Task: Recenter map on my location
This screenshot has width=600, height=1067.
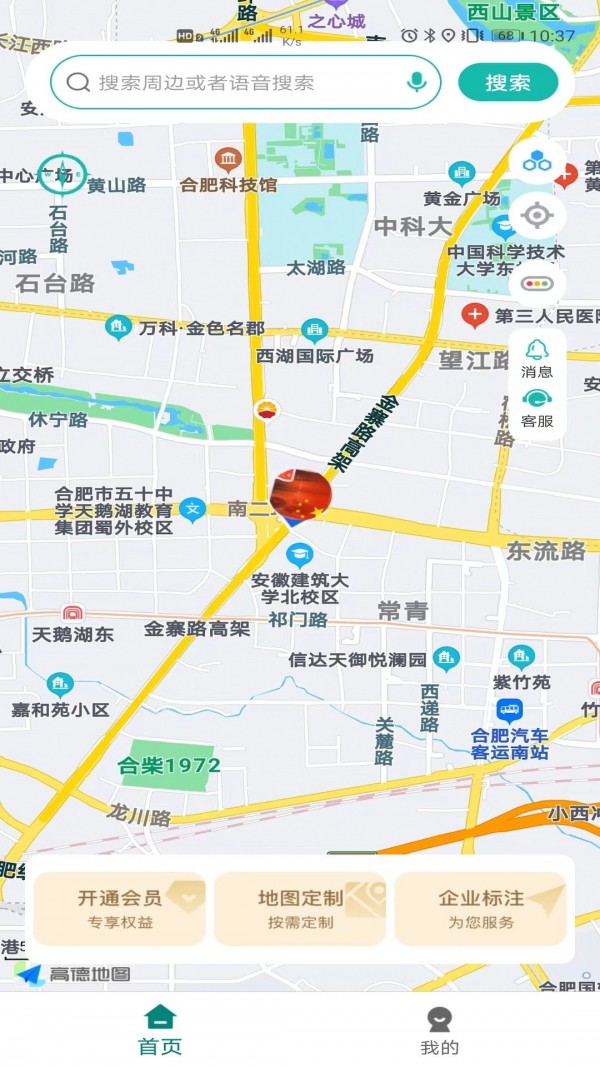Action: (537, 215)
